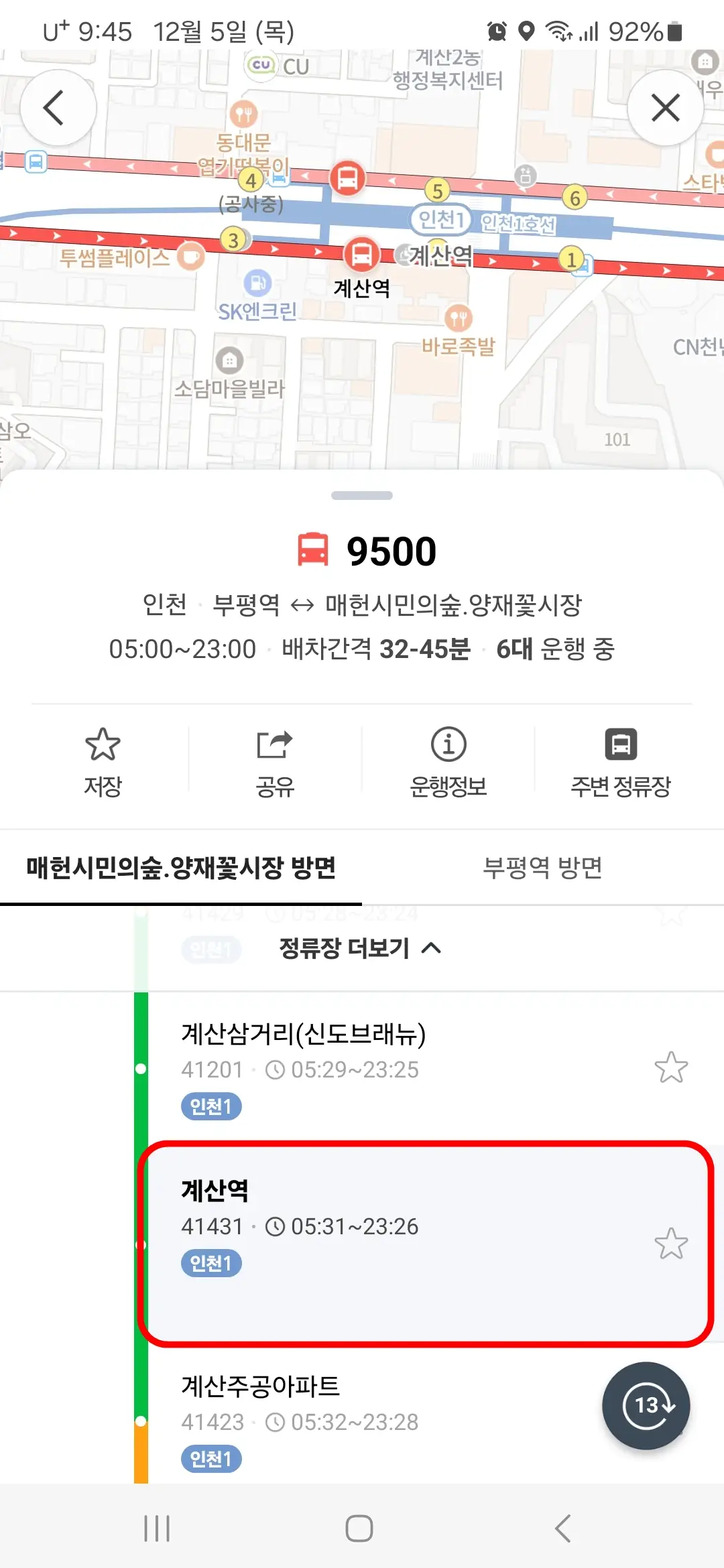The height and width of the screenshot is (1568, 724).
Task: Favorite the 계산역 stop with its star
Action: [673, 1244]
